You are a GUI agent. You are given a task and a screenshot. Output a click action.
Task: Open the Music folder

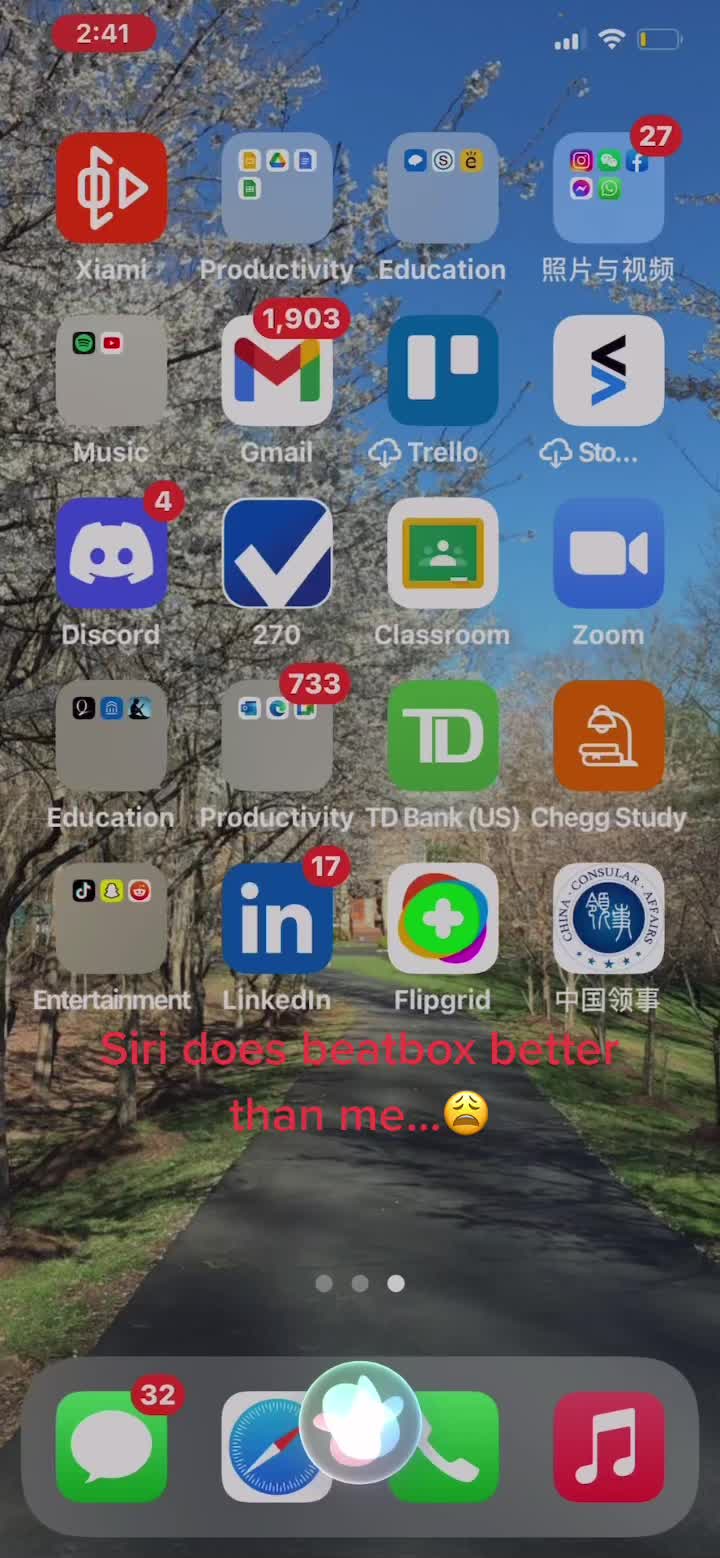pos(111,371)
